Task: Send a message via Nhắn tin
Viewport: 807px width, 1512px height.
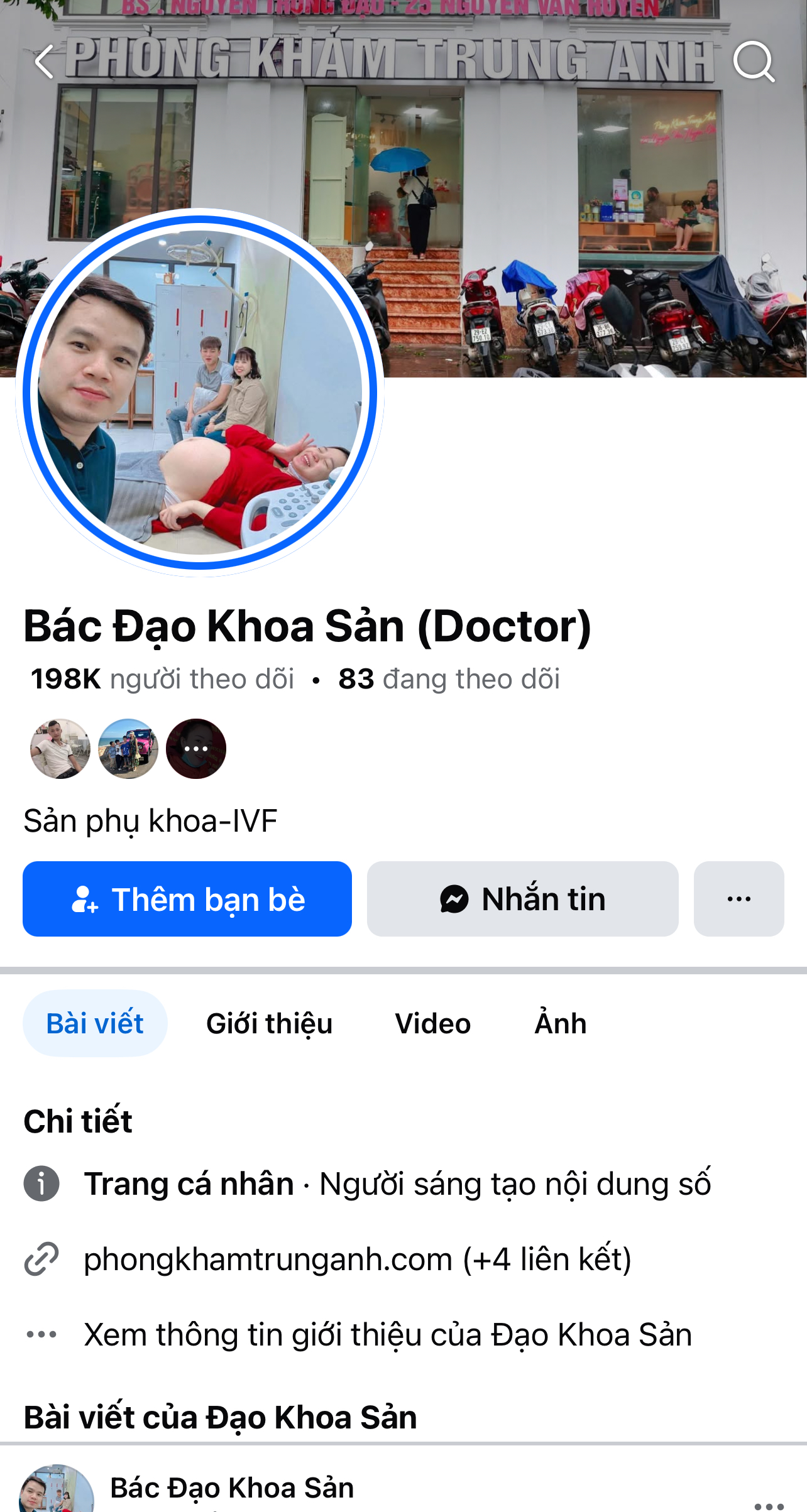Action: tap(522, 899)
